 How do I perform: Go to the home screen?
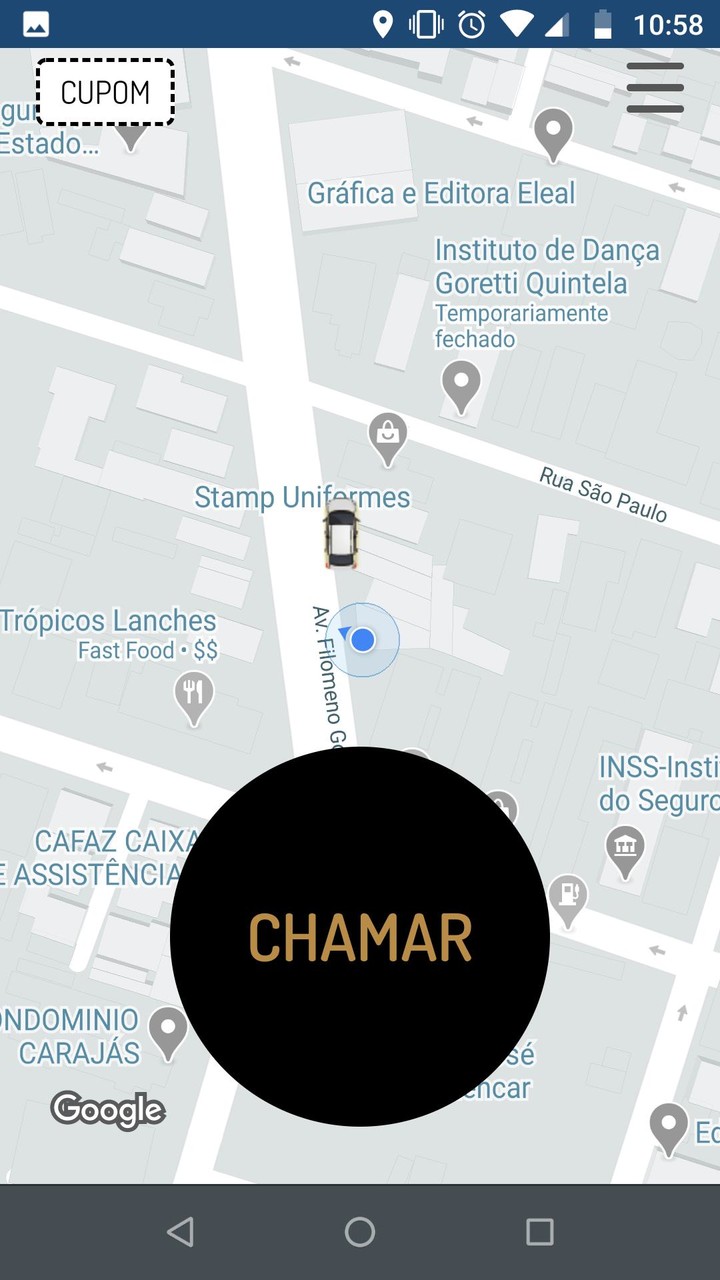[360, 1232]
